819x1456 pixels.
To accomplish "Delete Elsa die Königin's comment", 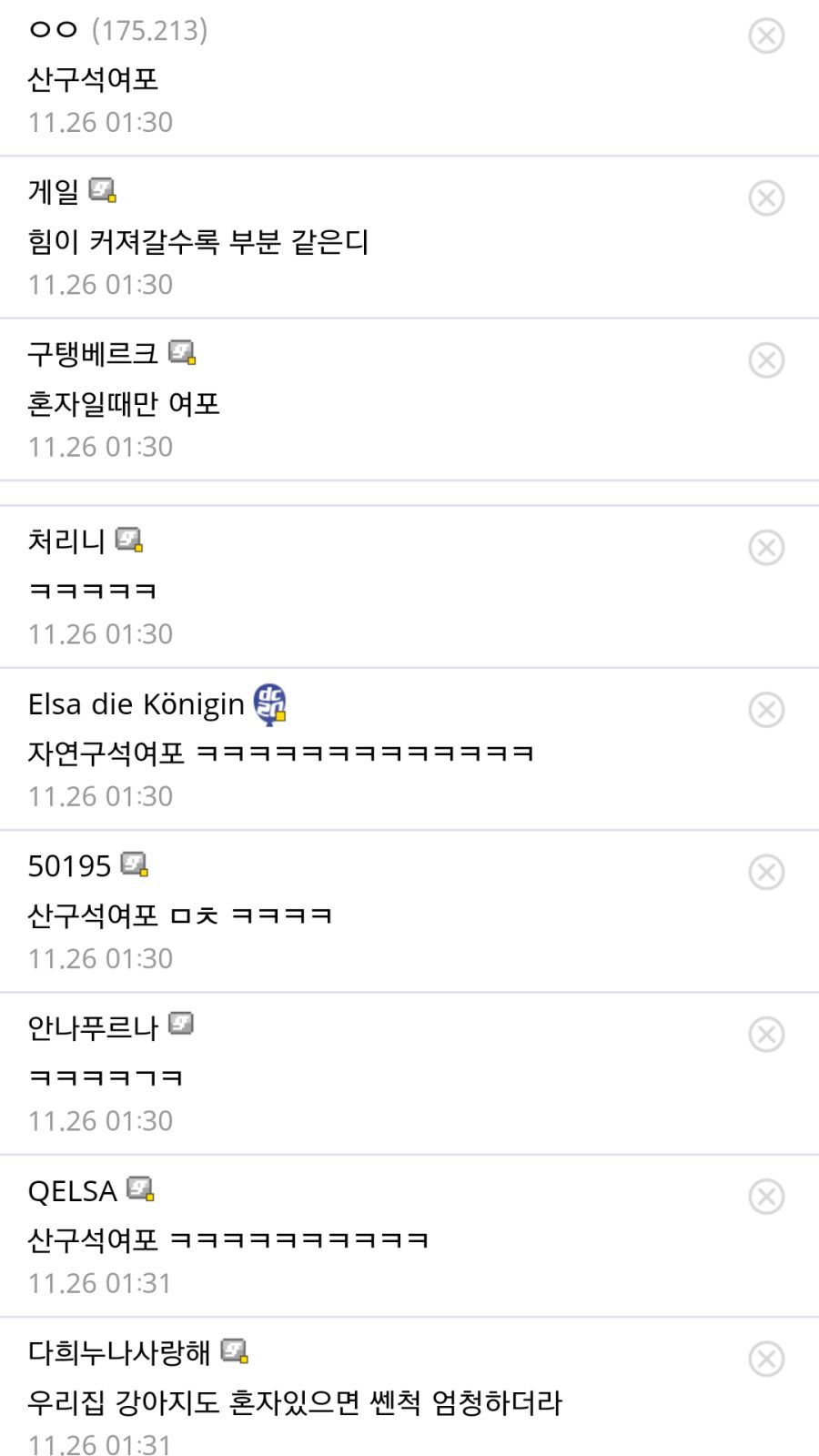I will (x=766, y=710).
